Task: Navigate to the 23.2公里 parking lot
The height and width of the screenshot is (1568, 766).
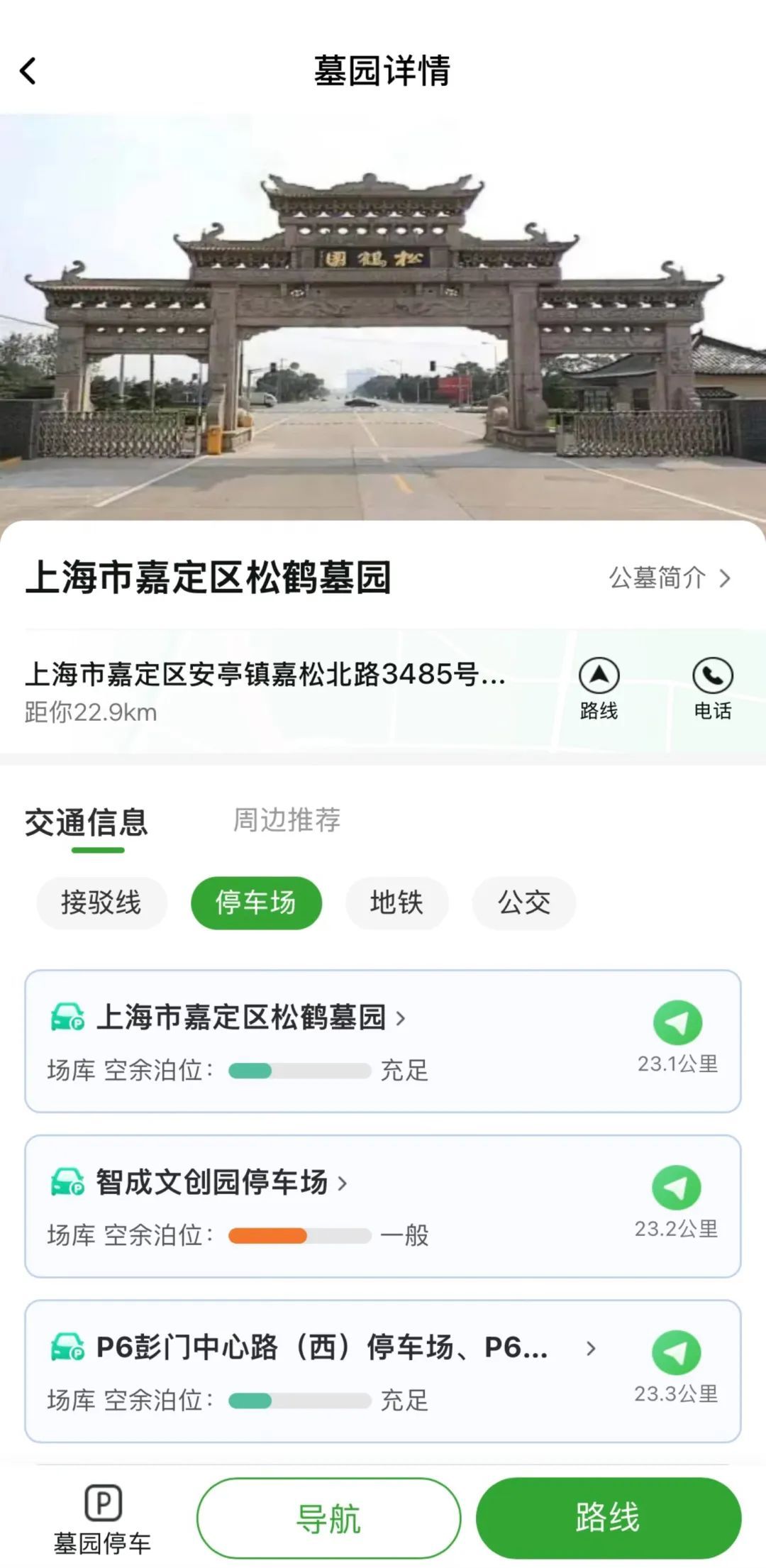Action: point(677,1188)
